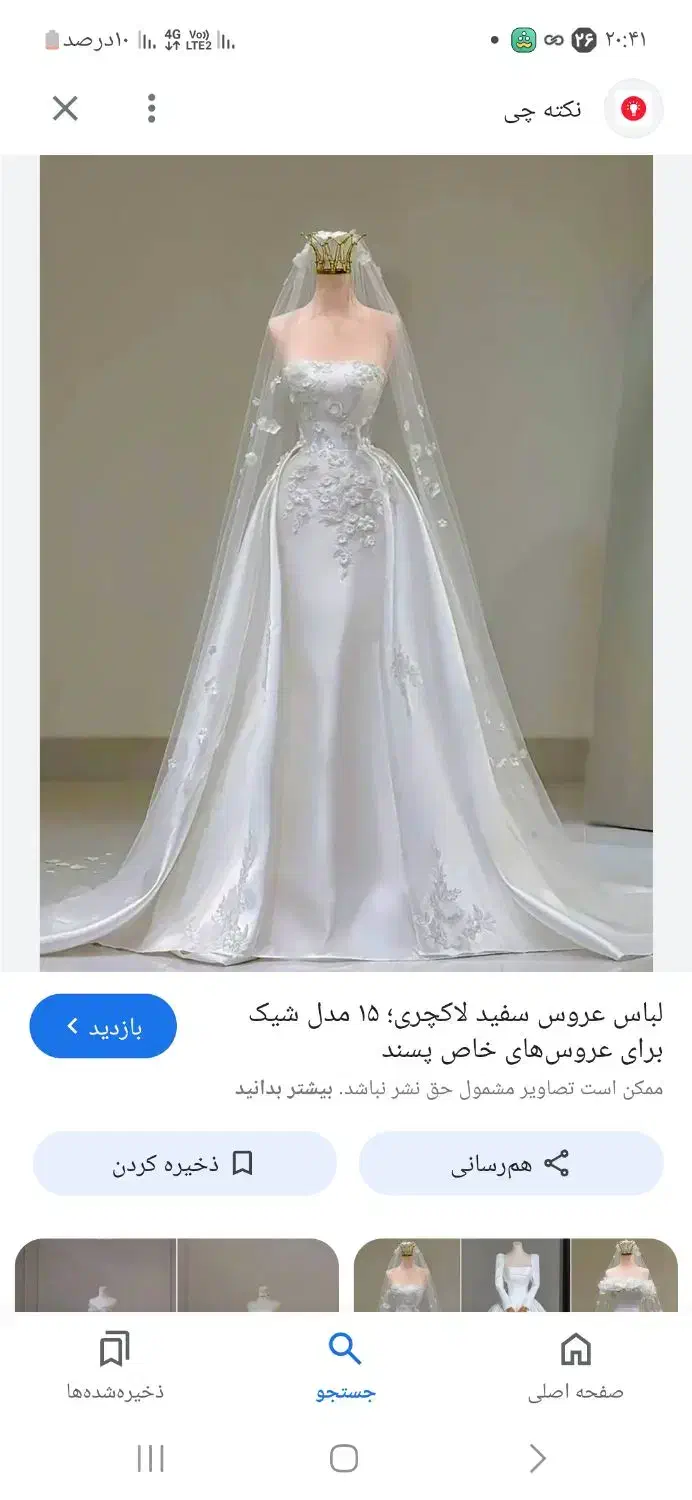The image size is (692, 1500).
Task: Save the image with ذخیره کردن
Action: pos(185,1164)
